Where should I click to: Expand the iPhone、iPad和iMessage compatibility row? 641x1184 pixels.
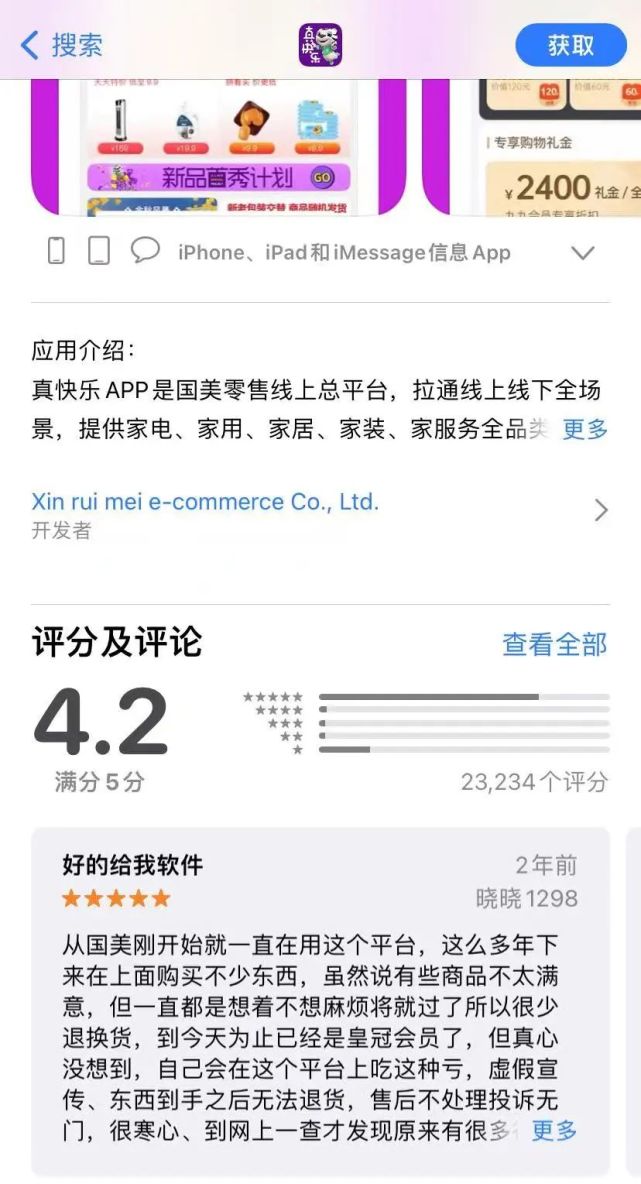582,252
